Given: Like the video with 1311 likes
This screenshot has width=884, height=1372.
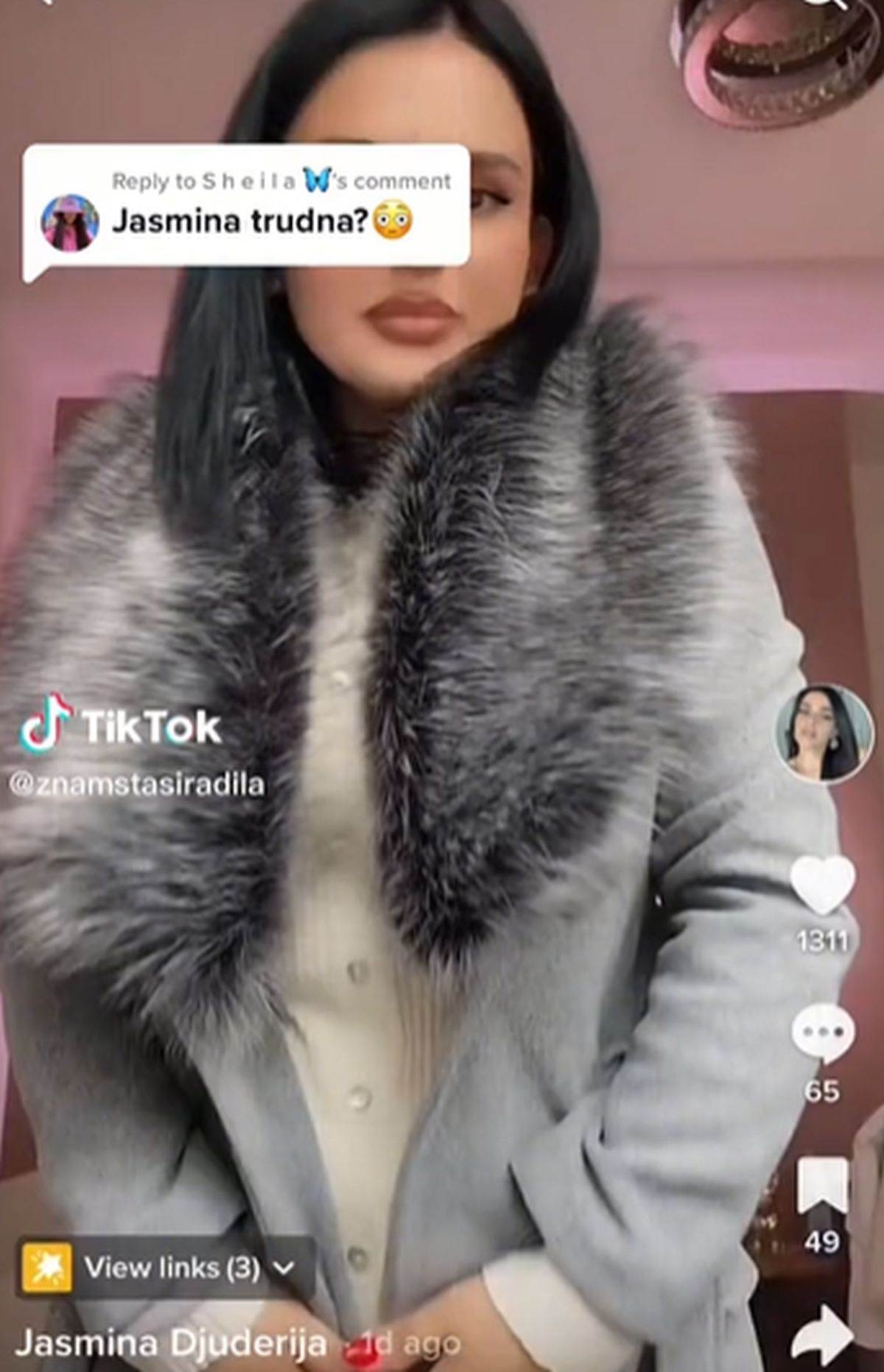Looking at the screenshot, I should pyautogui.click(x=822, y=886).
